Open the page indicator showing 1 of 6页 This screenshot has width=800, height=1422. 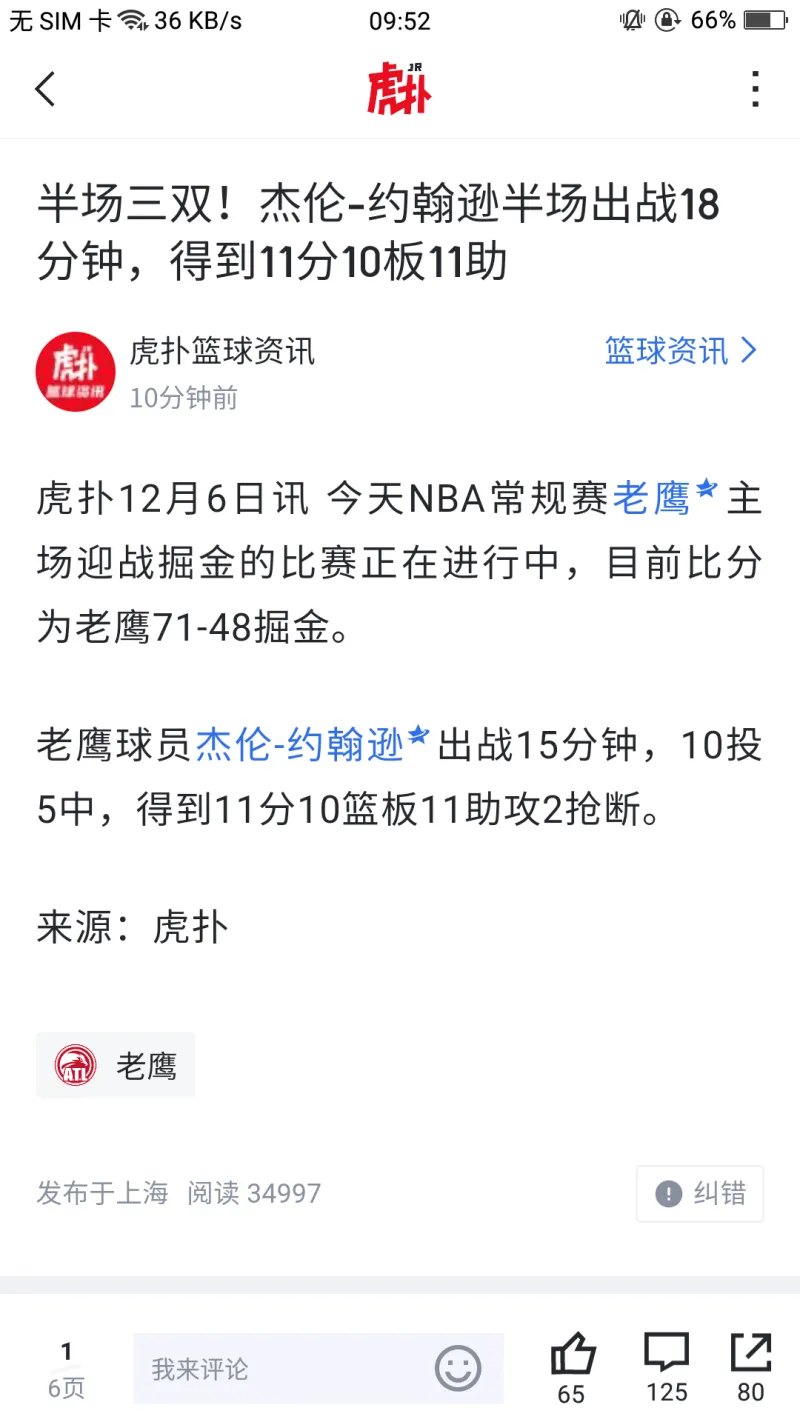point(67,1369)
